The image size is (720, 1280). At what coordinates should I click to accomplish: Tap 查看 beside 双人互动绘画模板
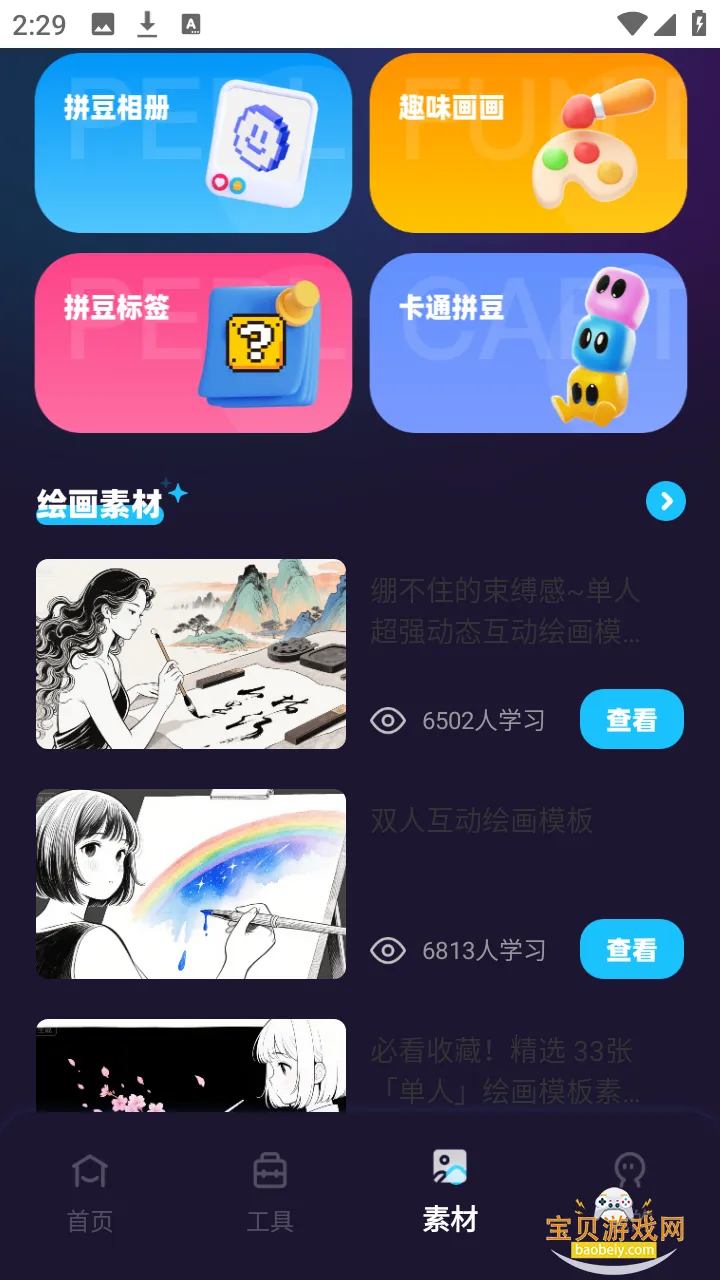click(631, 949)
